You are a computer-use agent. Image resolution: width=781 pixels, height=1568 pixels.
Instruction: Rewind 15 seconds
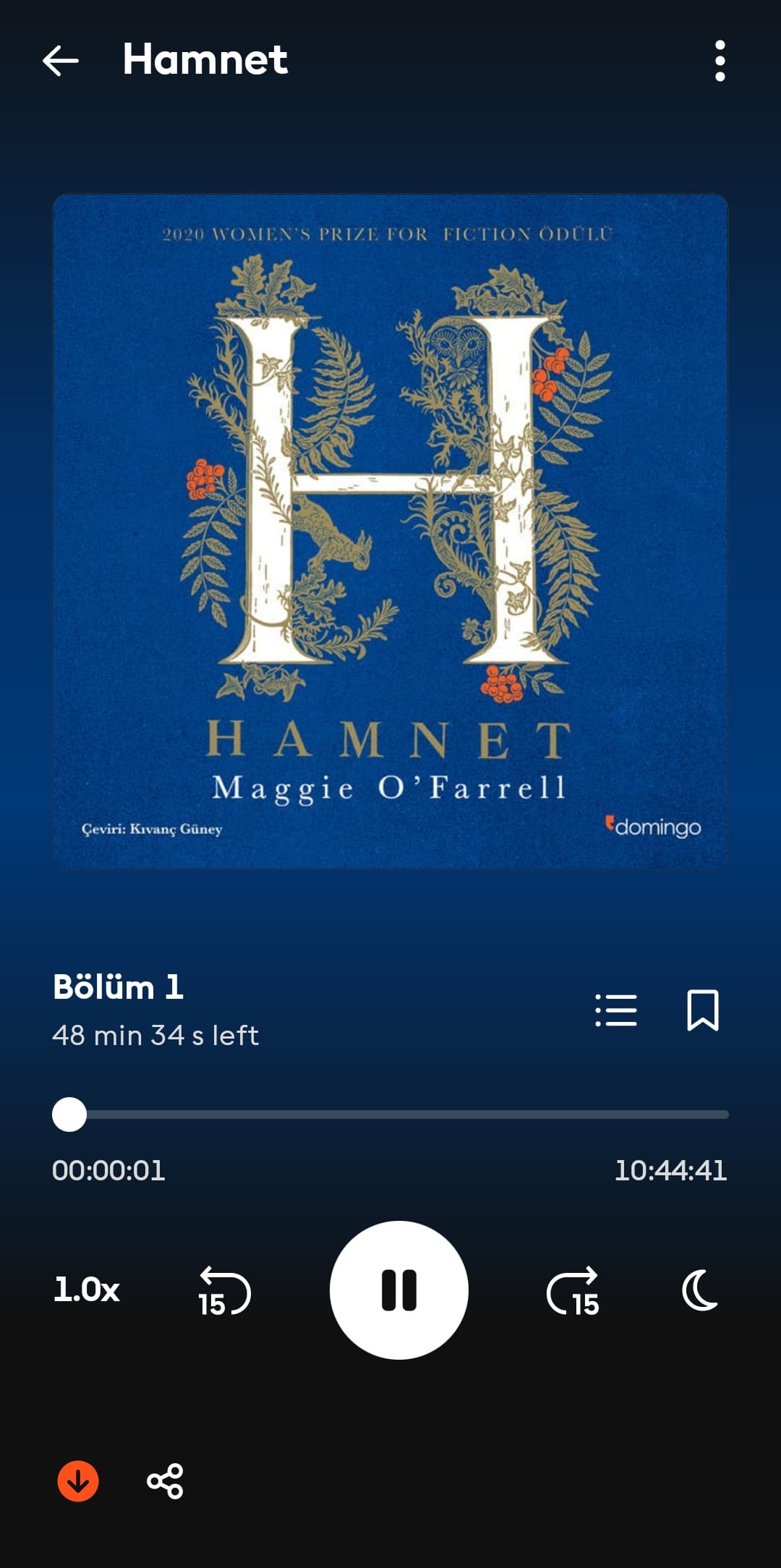coord(224,1291)
